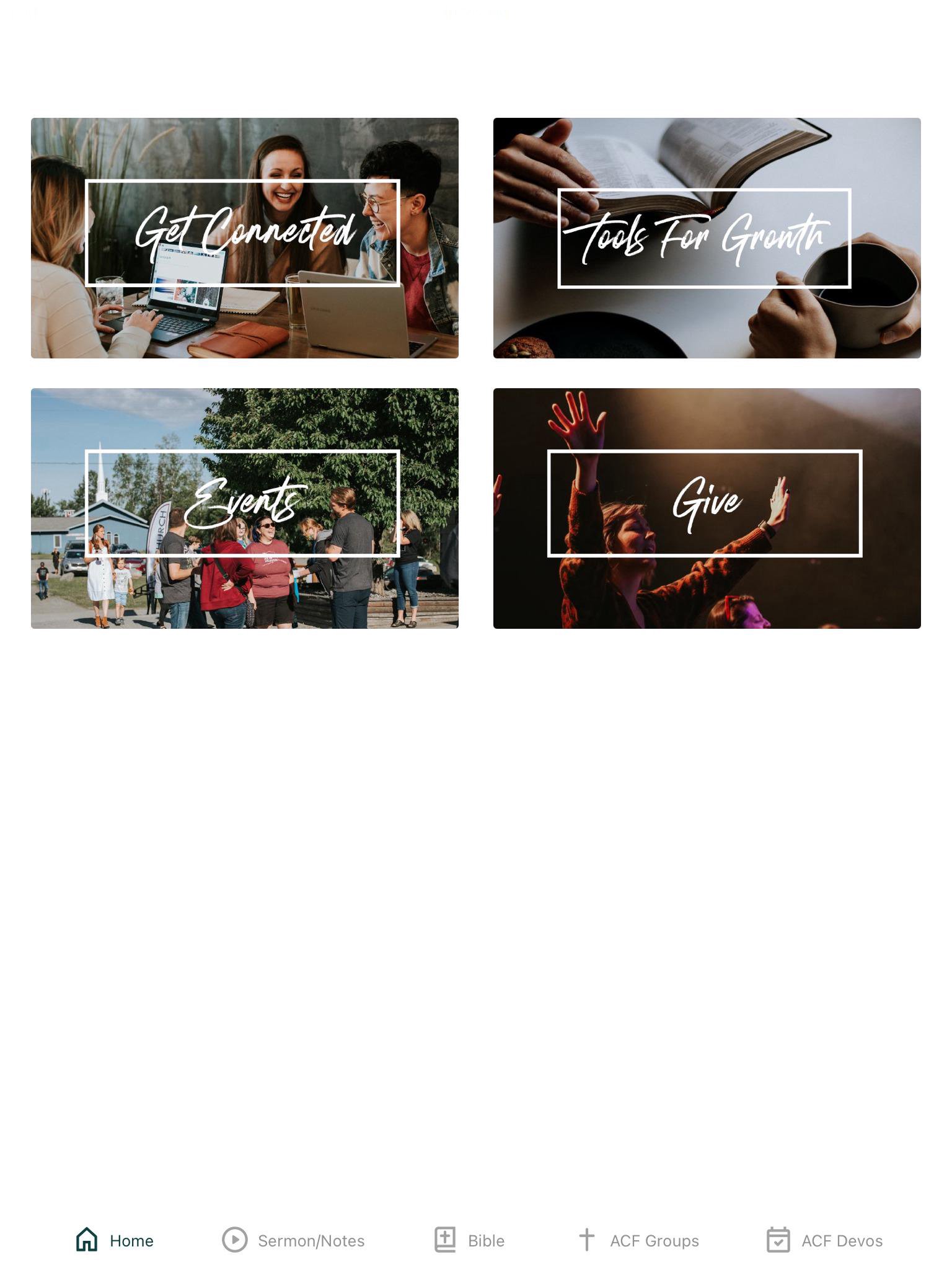Open the Events tile
The height and width of the screenshot is (1270, 952).
[x=244, y=508]
